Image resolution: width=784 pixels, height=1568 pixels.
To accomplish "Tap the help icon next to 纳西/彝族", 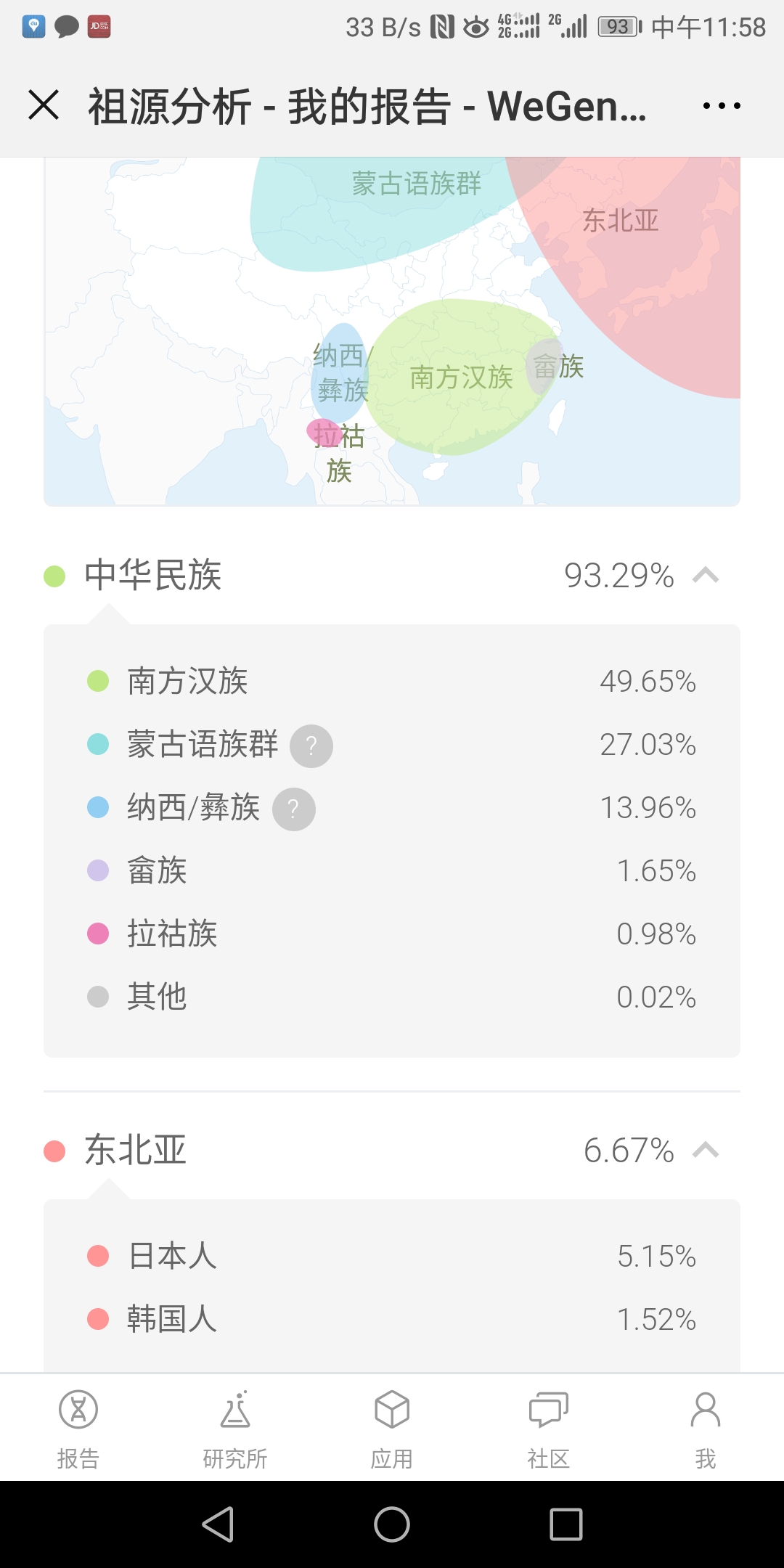I will [x=294, y=809].
